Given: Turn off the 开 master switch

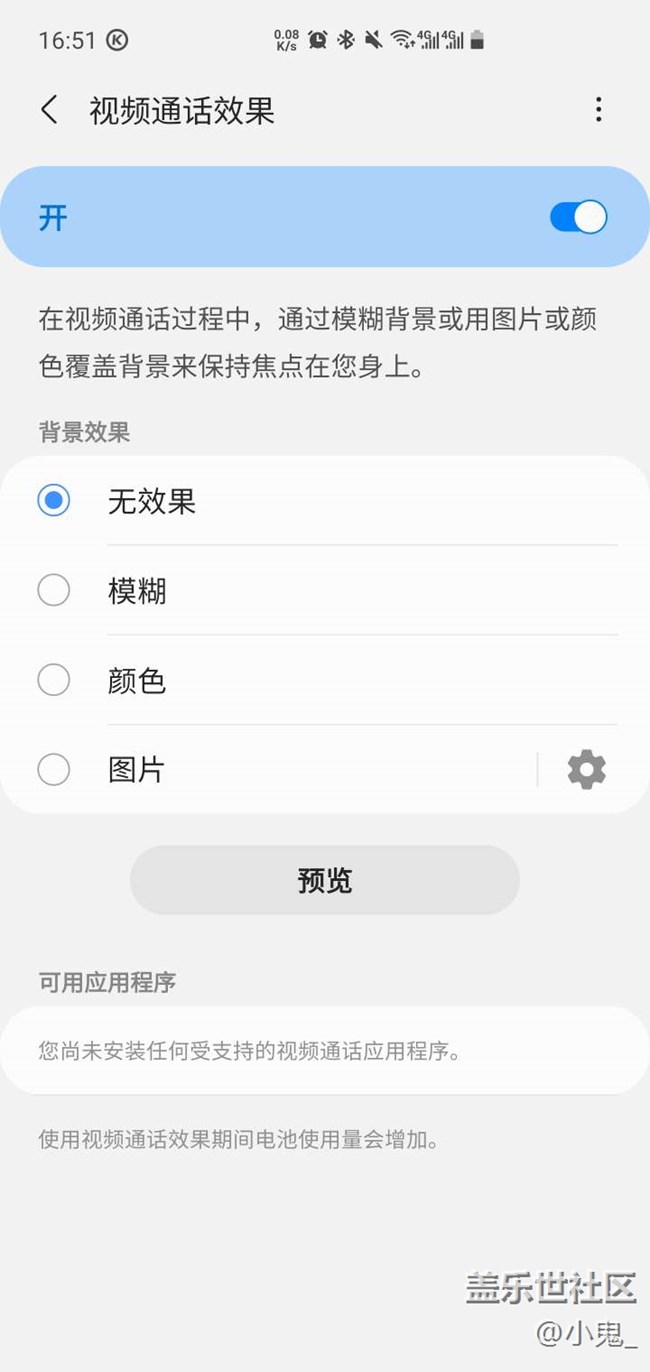Looking at the screenshot, I should (x=578, y=217).
